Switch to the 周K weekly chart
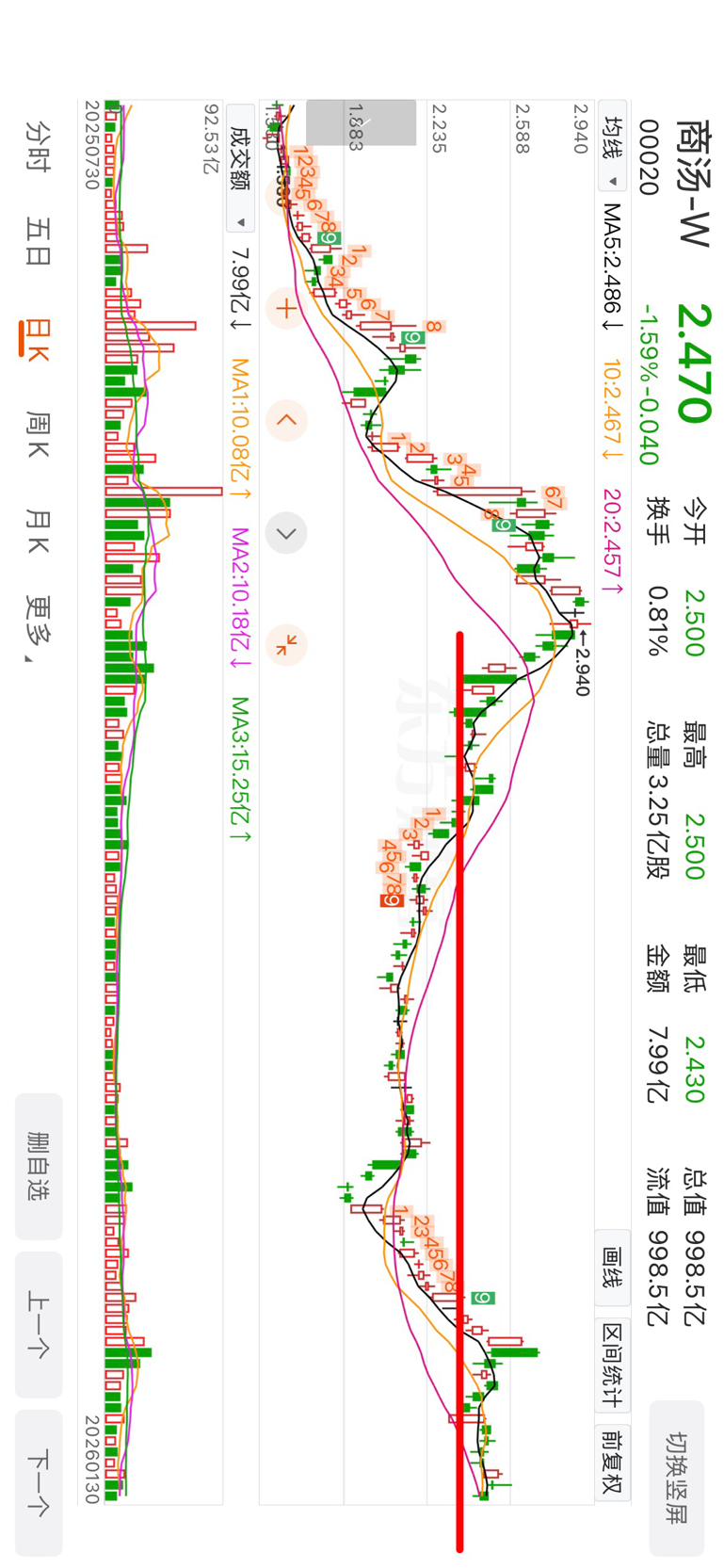The height and width of the screenshot is (1568, 724). [x=38, y=434]
